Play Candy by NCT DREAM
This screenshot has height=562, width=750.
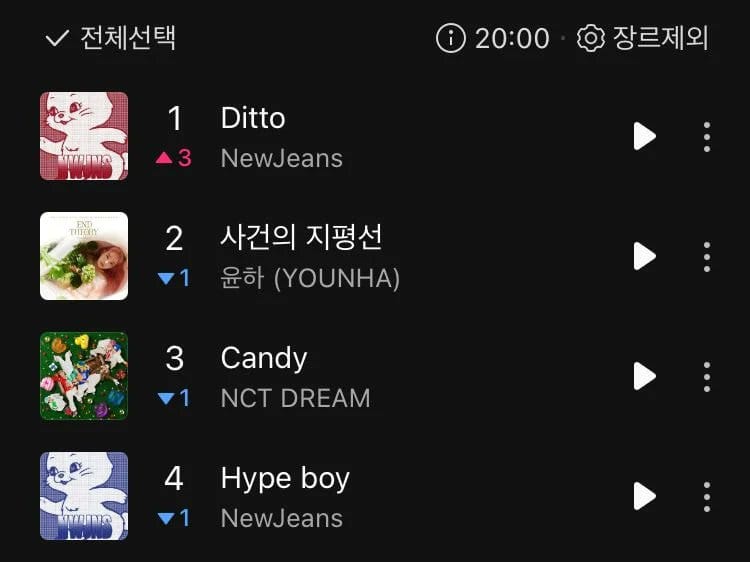645,377
